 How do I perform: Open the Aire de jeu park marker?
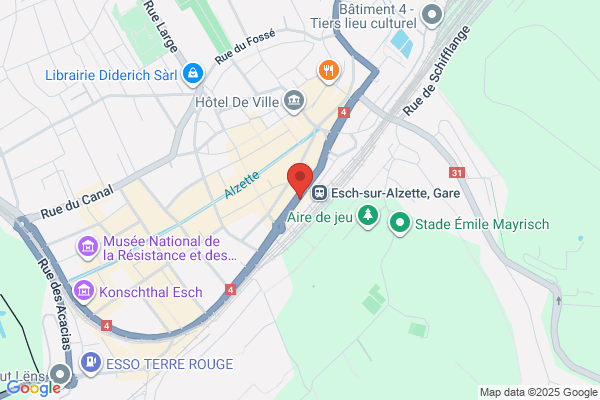point(368,216)
